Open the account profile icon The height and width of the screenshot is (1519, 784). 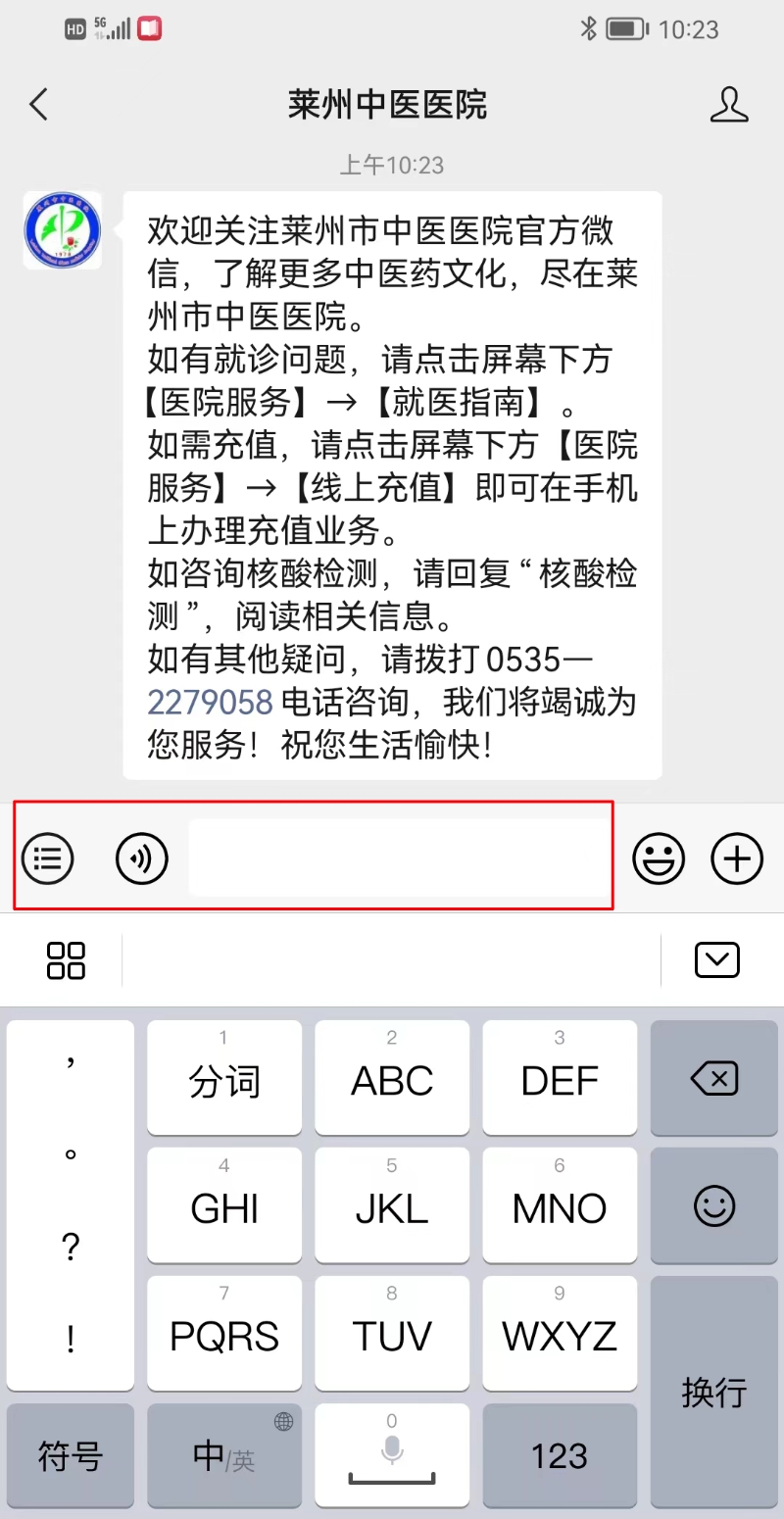(x=729, y=104)
